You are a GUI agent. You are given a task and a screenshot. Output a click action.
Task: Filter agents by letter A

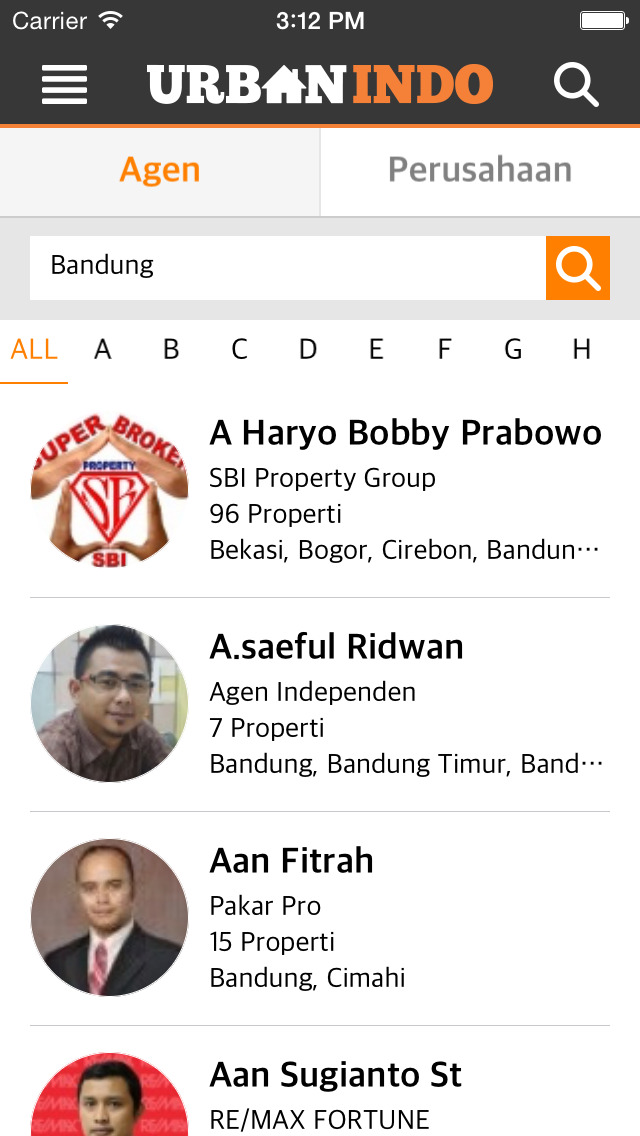pyautogui.click(x=103, y=351)
